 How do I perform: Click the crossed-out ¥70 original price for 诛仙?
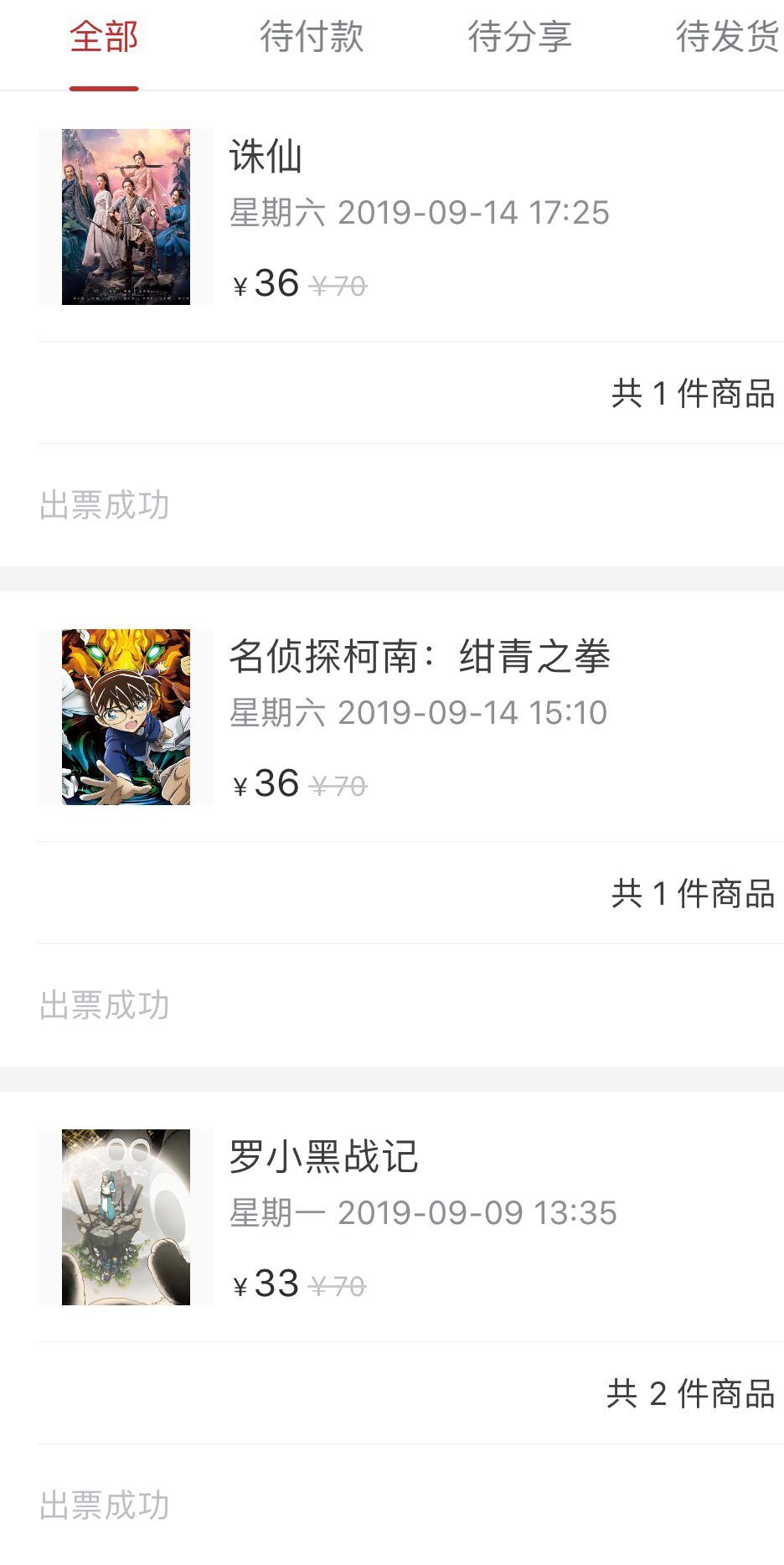click(338, 285)
